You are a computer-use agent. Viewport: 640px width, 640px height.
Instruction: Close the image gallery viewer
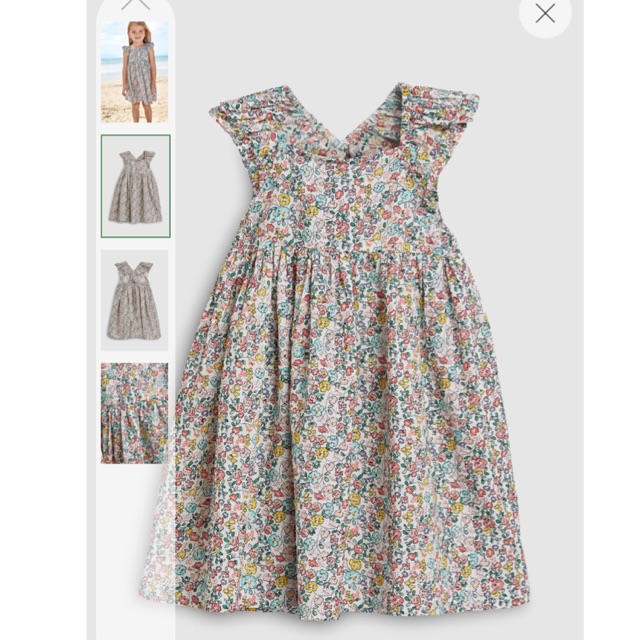point(545,14)
